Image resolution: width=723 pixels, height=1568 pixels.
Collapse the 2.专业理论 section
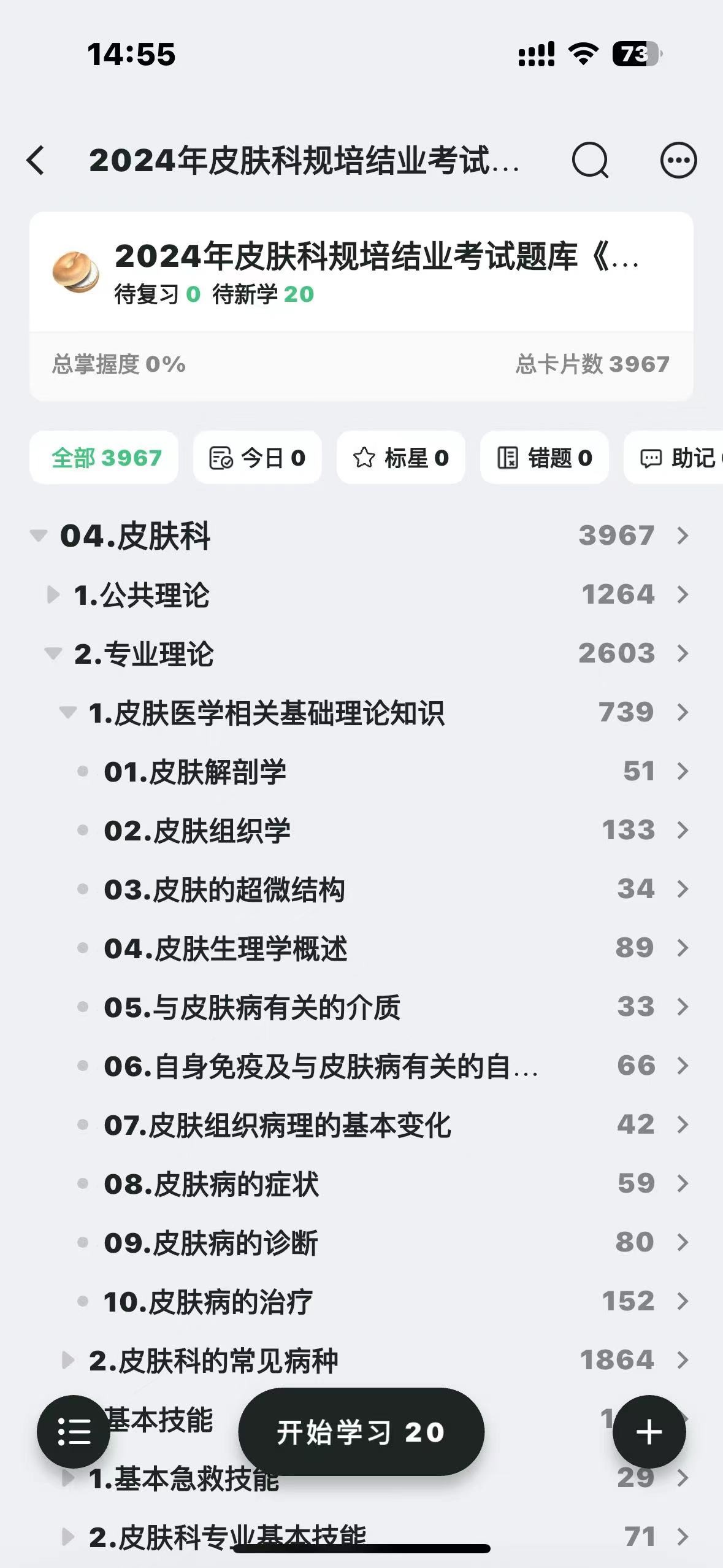point(53,653)
